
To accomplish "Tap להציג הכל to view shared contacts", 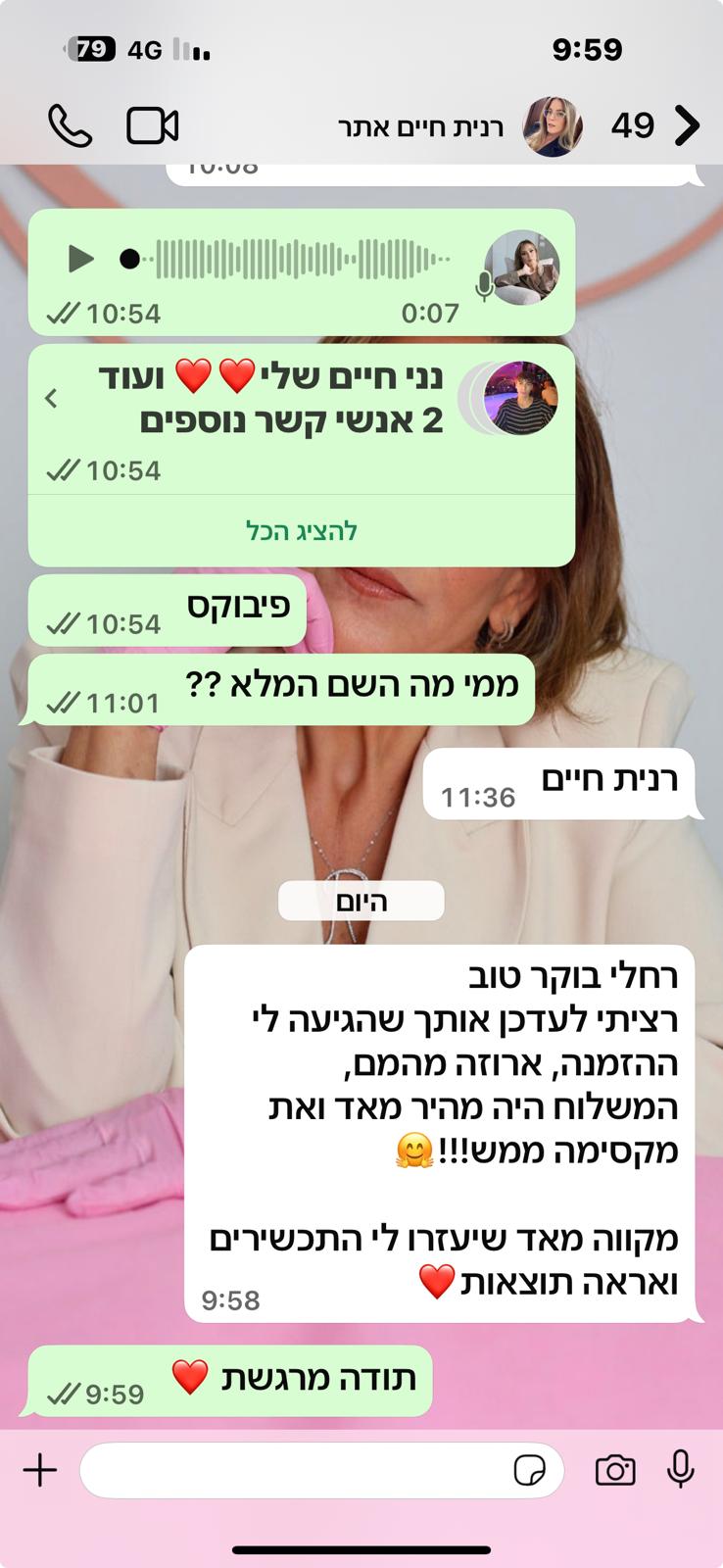I will (301, 531).
